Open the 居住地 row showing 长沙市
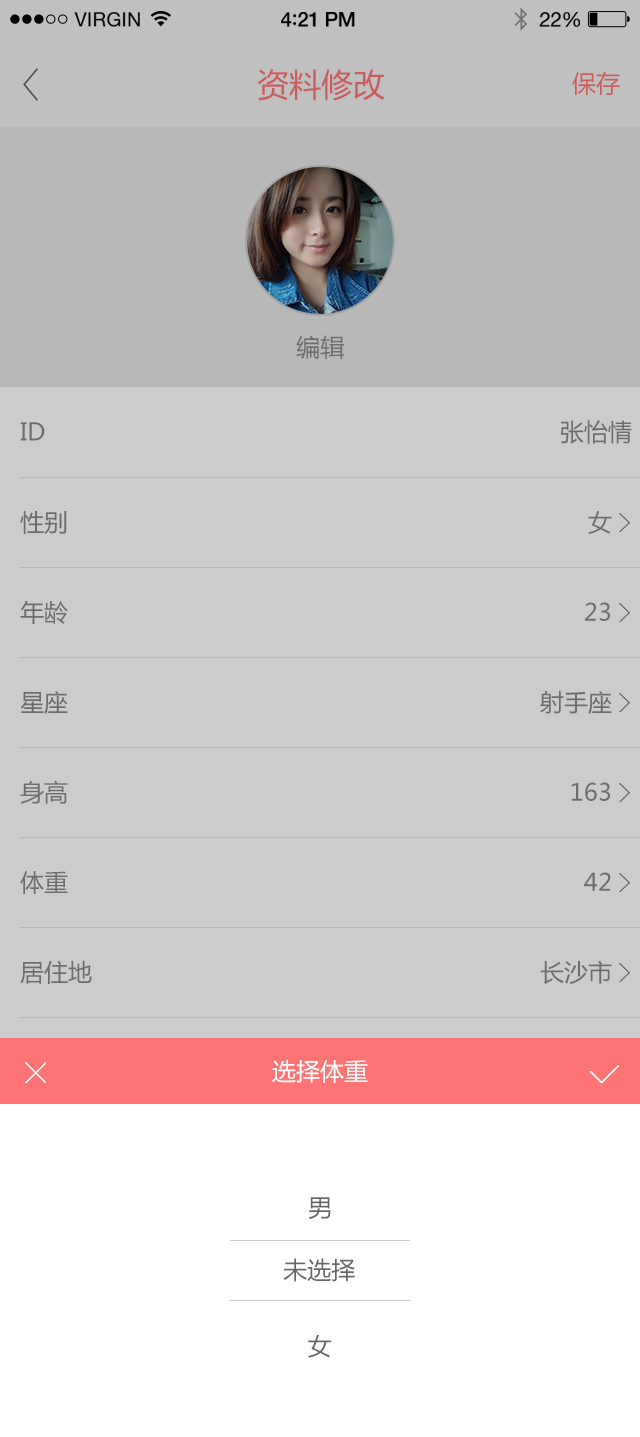This screenshot has width=640, height=1437. coord(320,973)
